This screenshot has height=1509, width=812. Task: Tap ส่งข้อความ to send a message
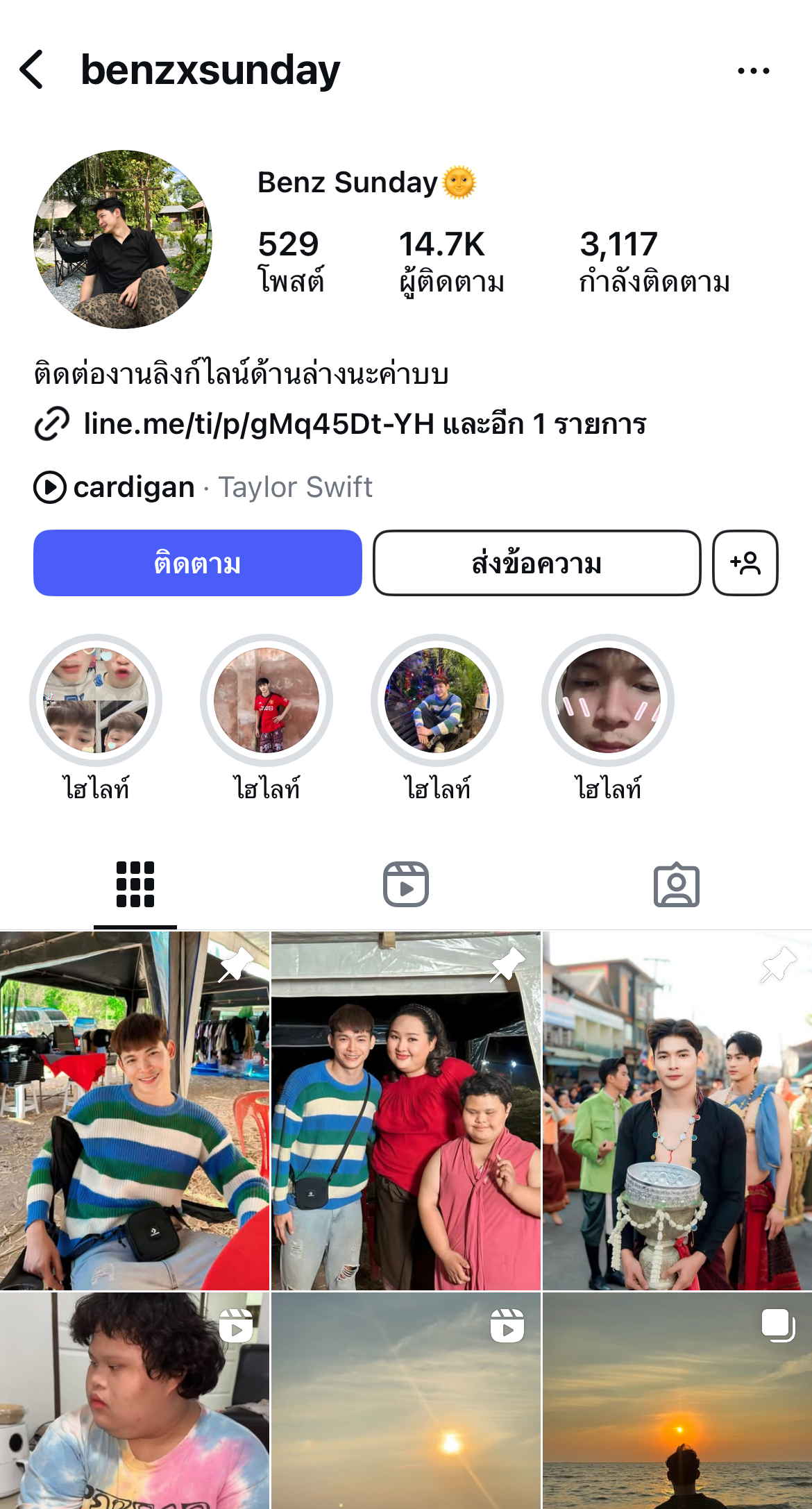pos(536,563)
